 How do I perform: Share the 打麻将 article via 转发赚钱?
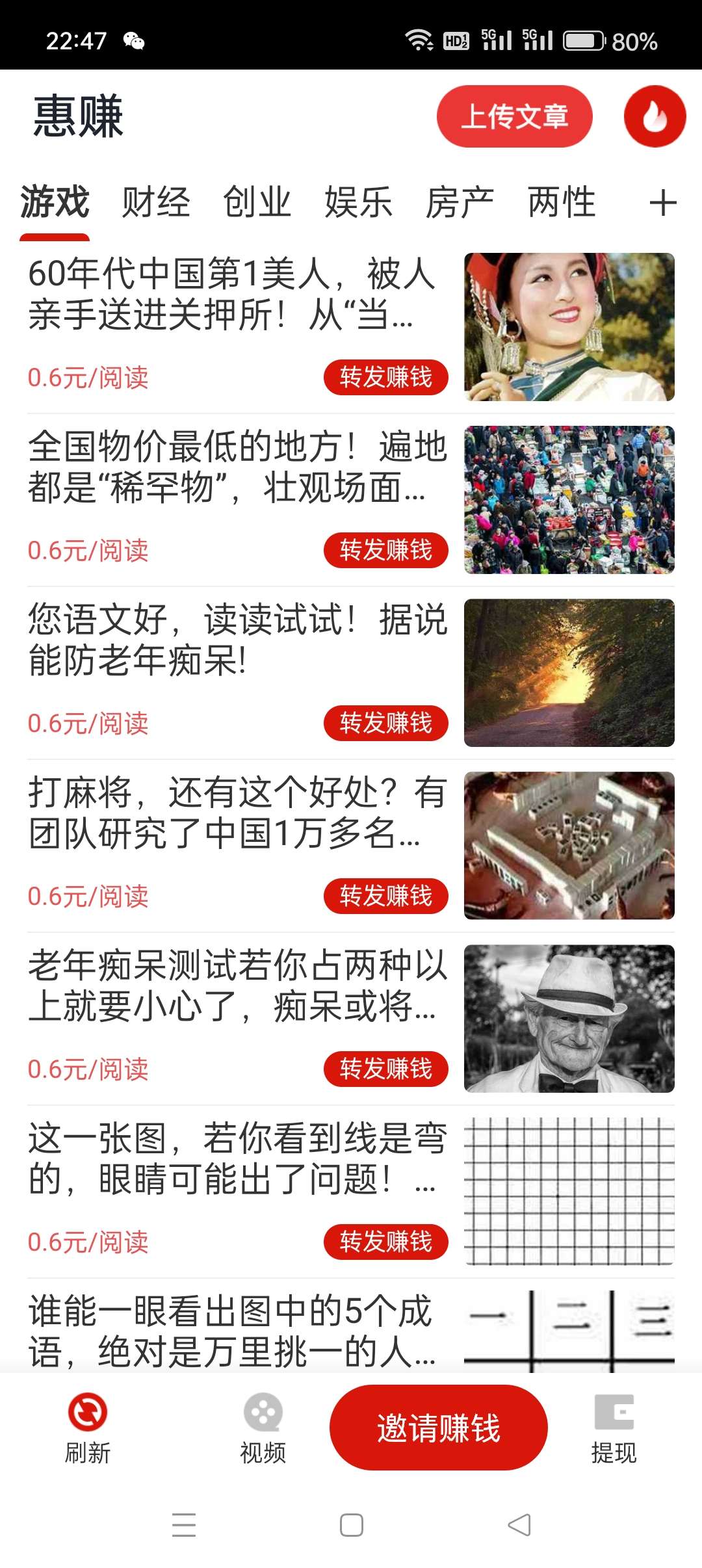click(386, 896)
